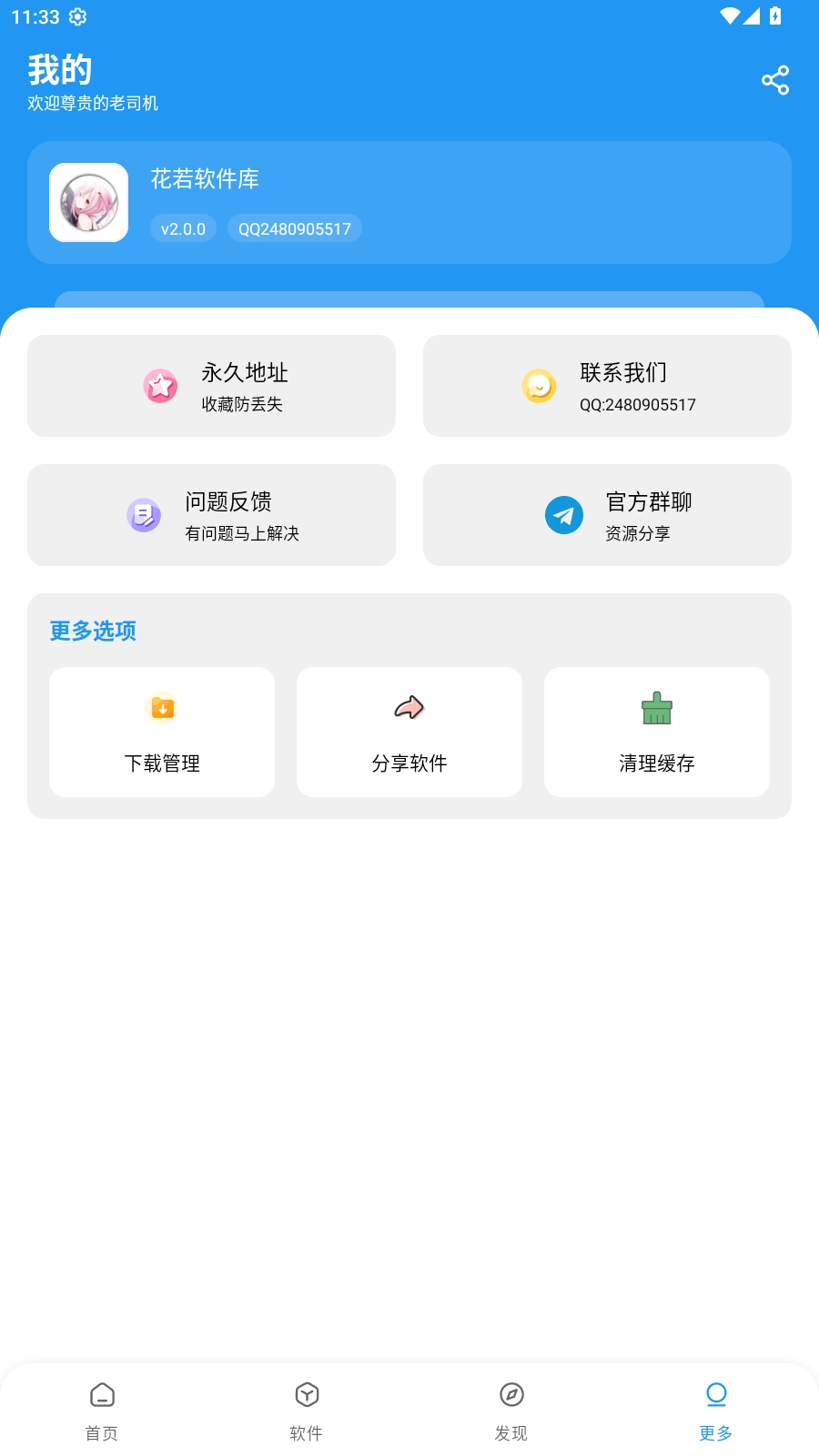Switch to the 首页 tab
This screenshot has width=819, height=1456.
point(102,1410)
